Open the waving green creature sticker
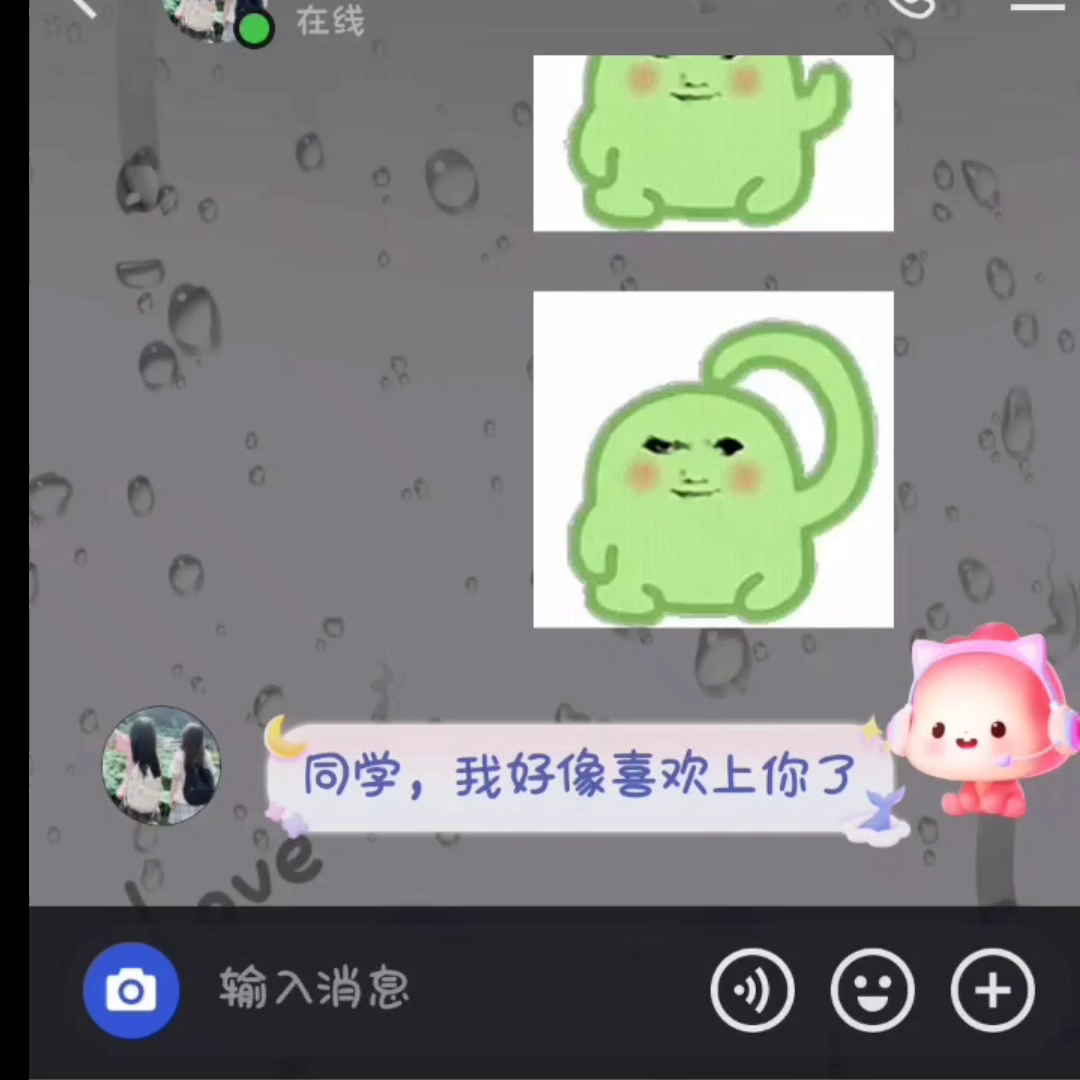This screenshot has width=1080, height=1080. [x=713, y=143]
